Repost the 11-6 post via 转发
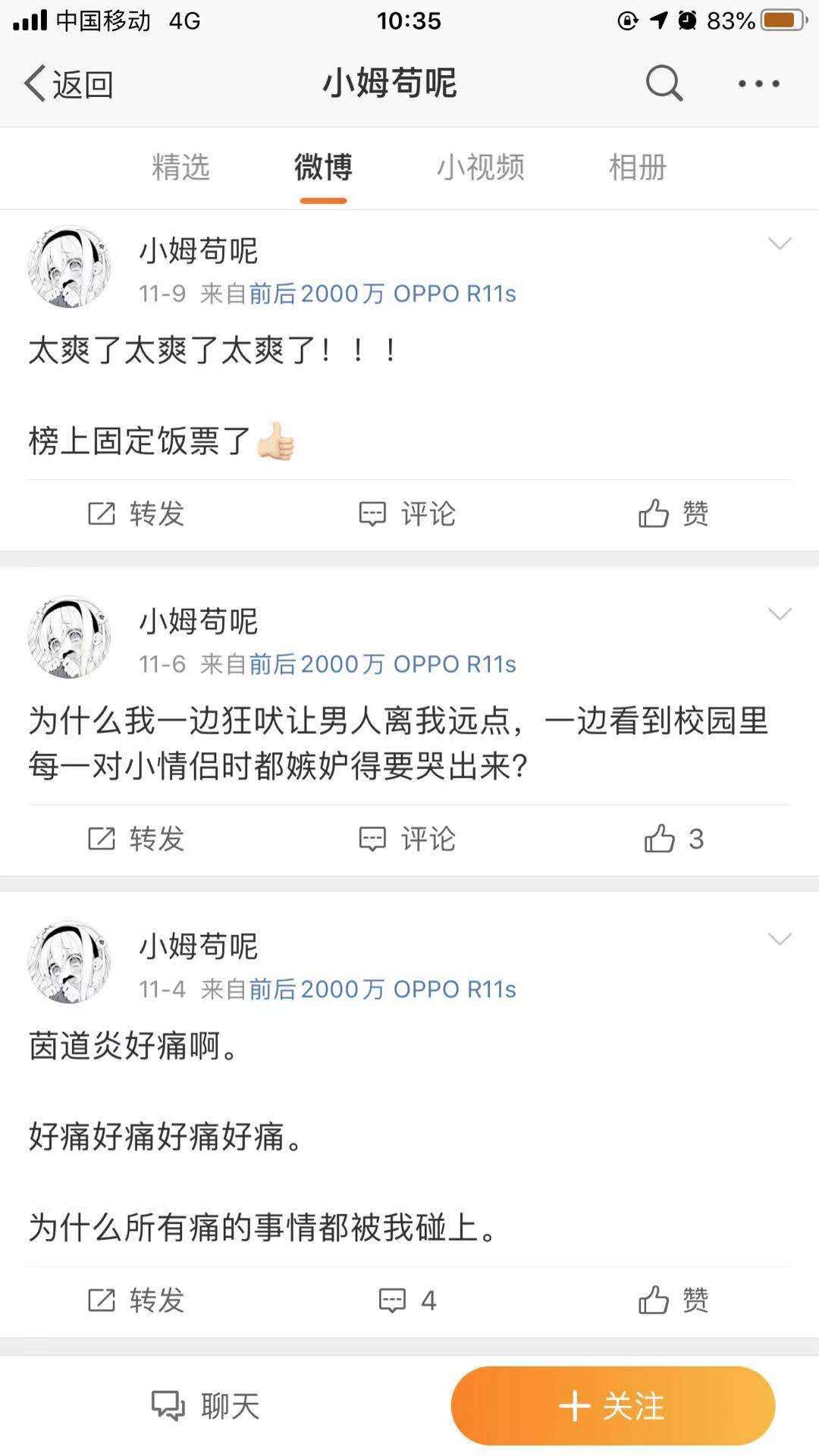The height and width of the screenshot is (1456, 819). 136,839
